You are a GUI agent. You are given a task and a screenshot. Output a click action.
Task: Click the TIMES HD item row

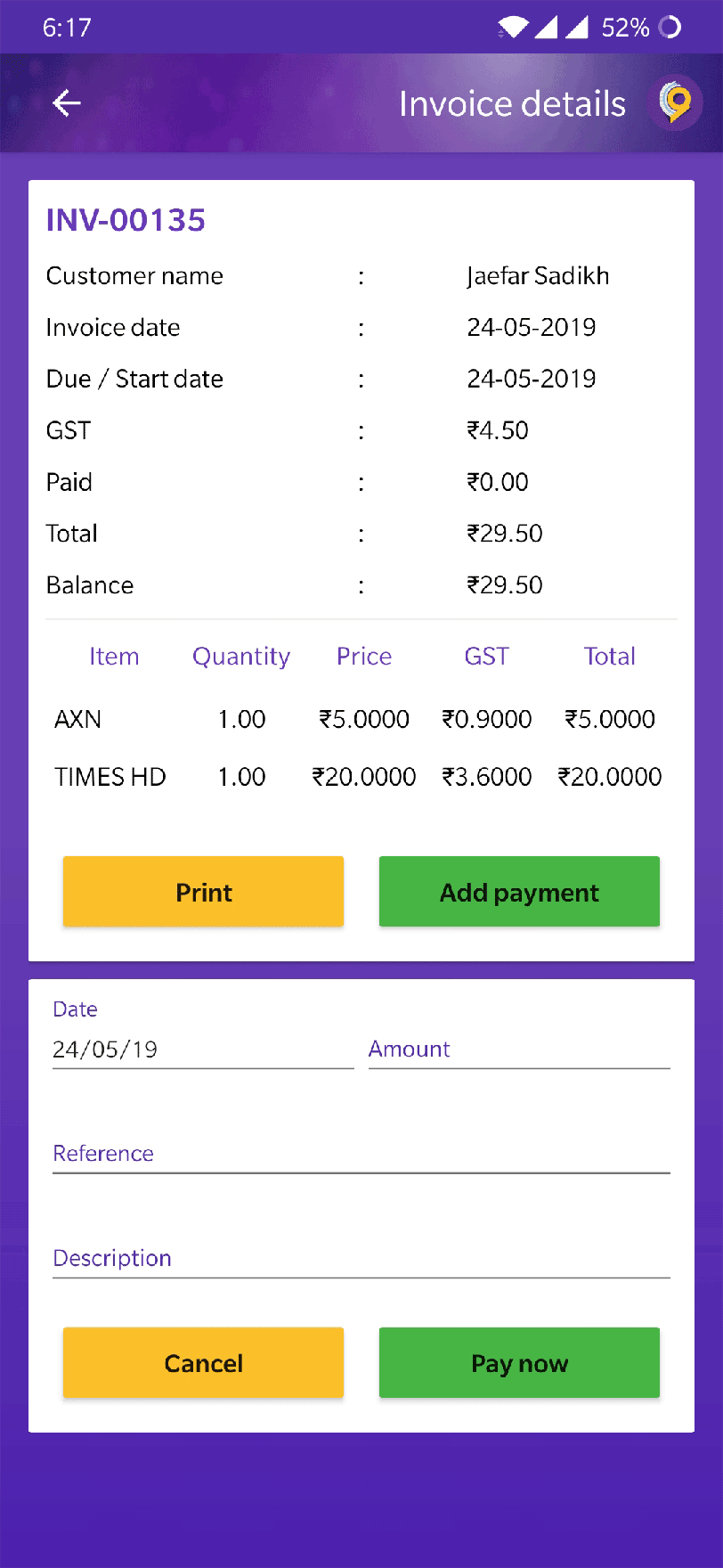(x=110, y=776)
